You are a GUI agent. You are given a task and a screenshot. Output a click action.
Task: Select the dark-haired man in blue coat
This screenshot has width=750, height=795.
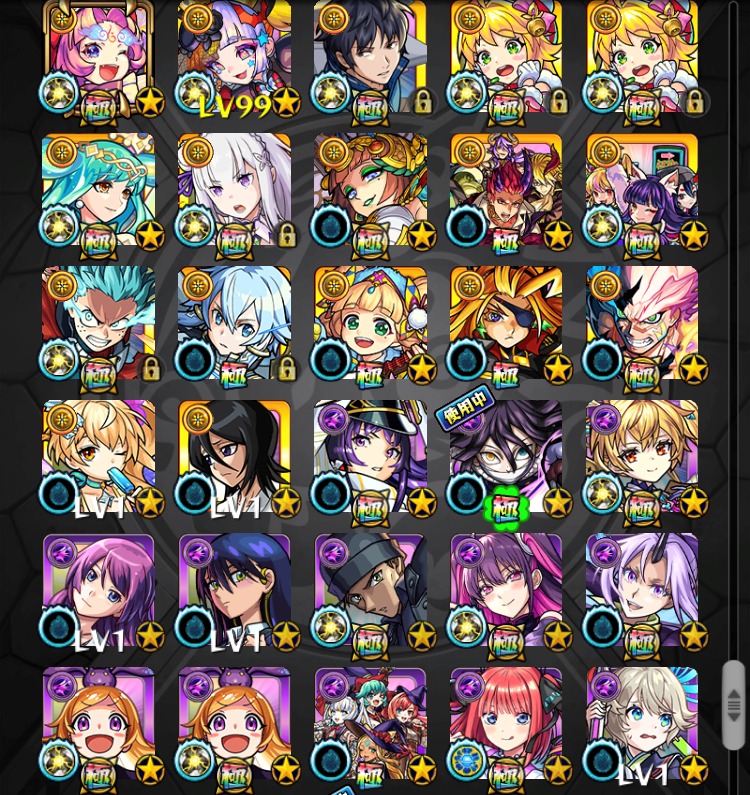tap(370, 55)
